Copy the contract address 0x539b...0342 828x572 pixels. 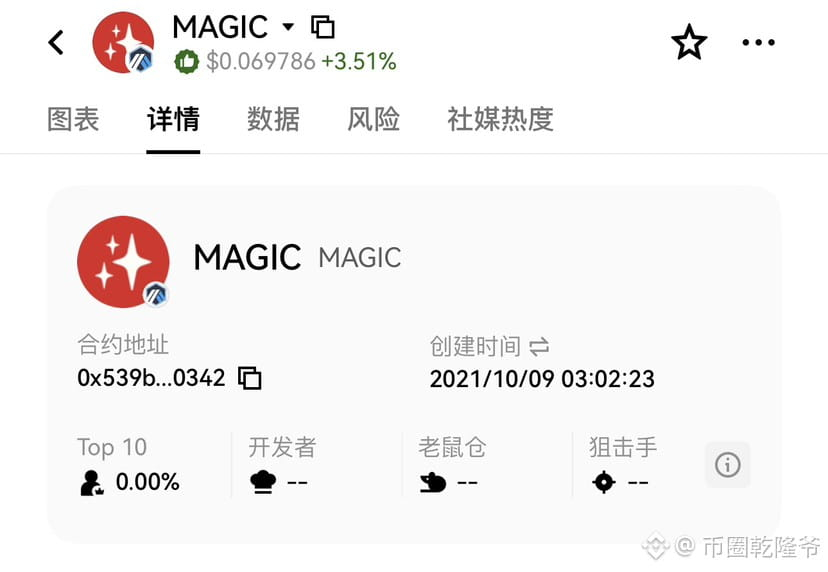point(250,378)
